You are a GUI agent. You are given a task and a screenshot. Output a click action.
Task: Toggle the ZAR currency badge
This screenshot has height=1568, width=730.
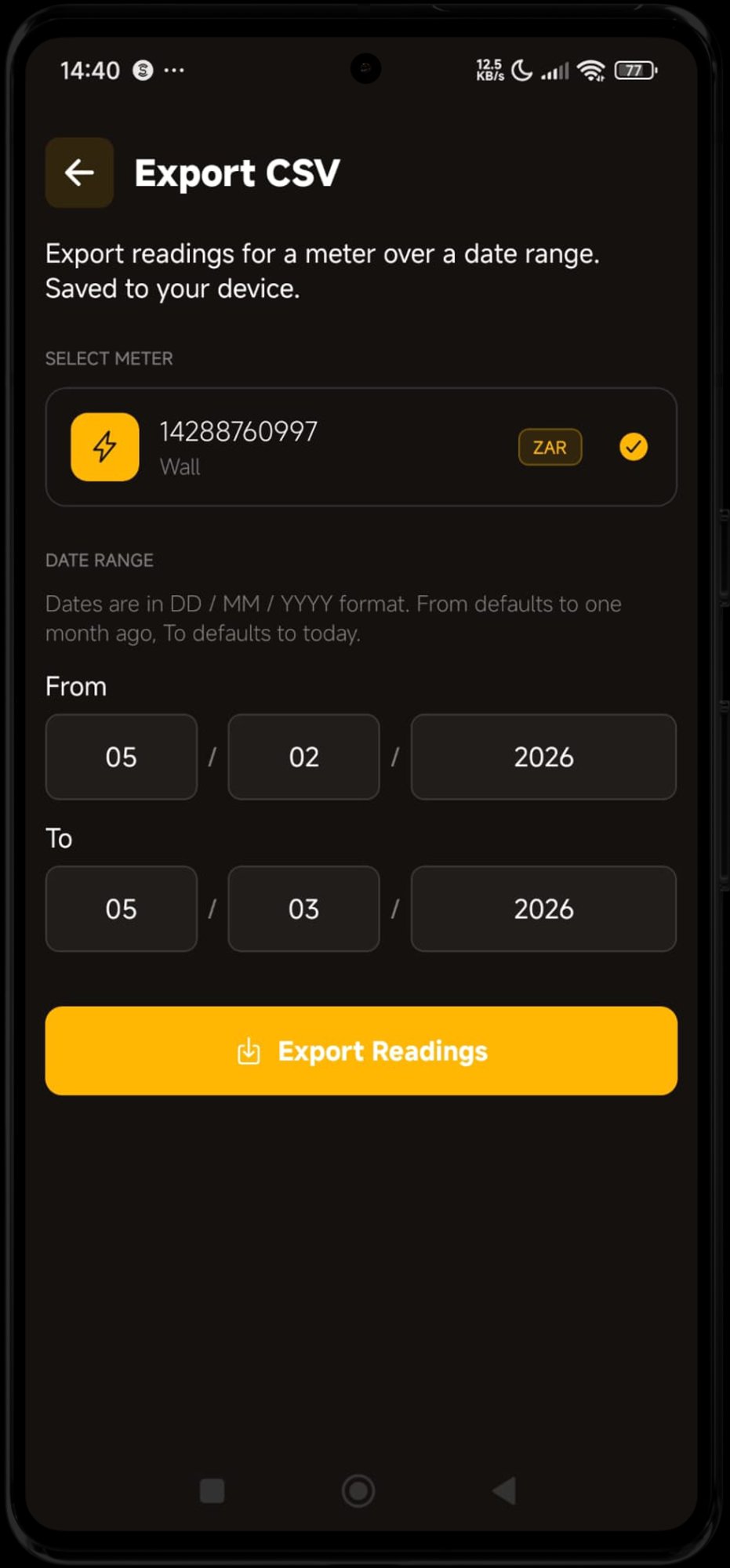click(550, 447)
